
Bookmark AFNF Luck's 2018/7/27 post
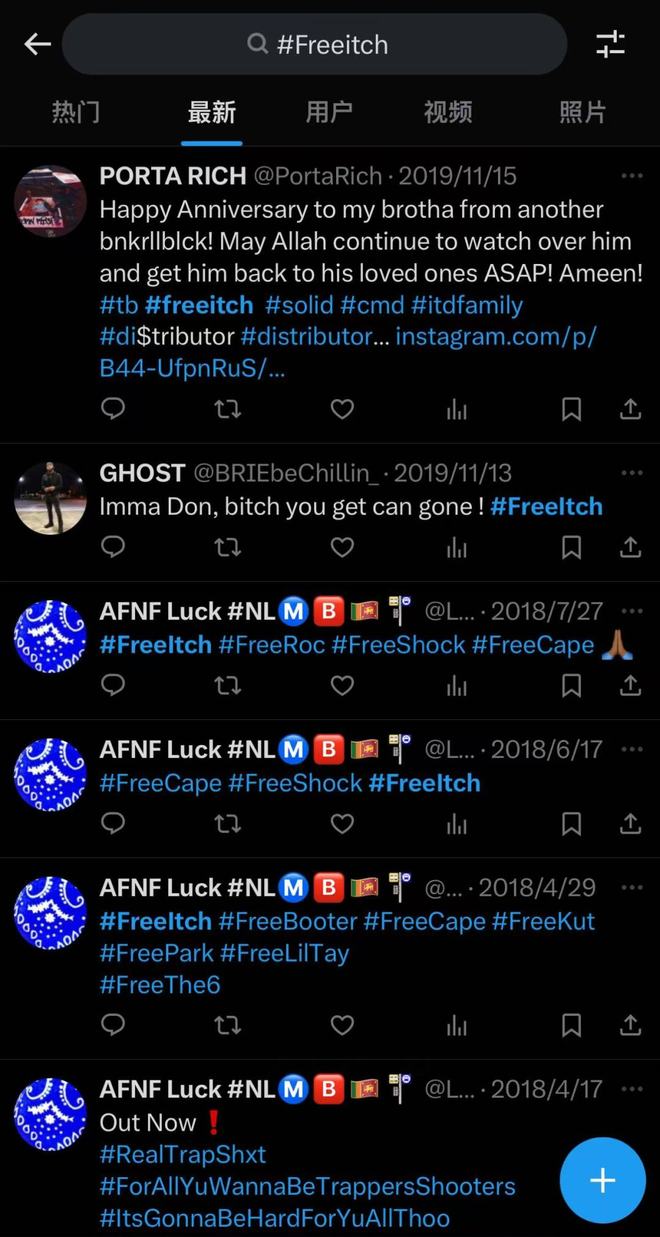(571, 685)
